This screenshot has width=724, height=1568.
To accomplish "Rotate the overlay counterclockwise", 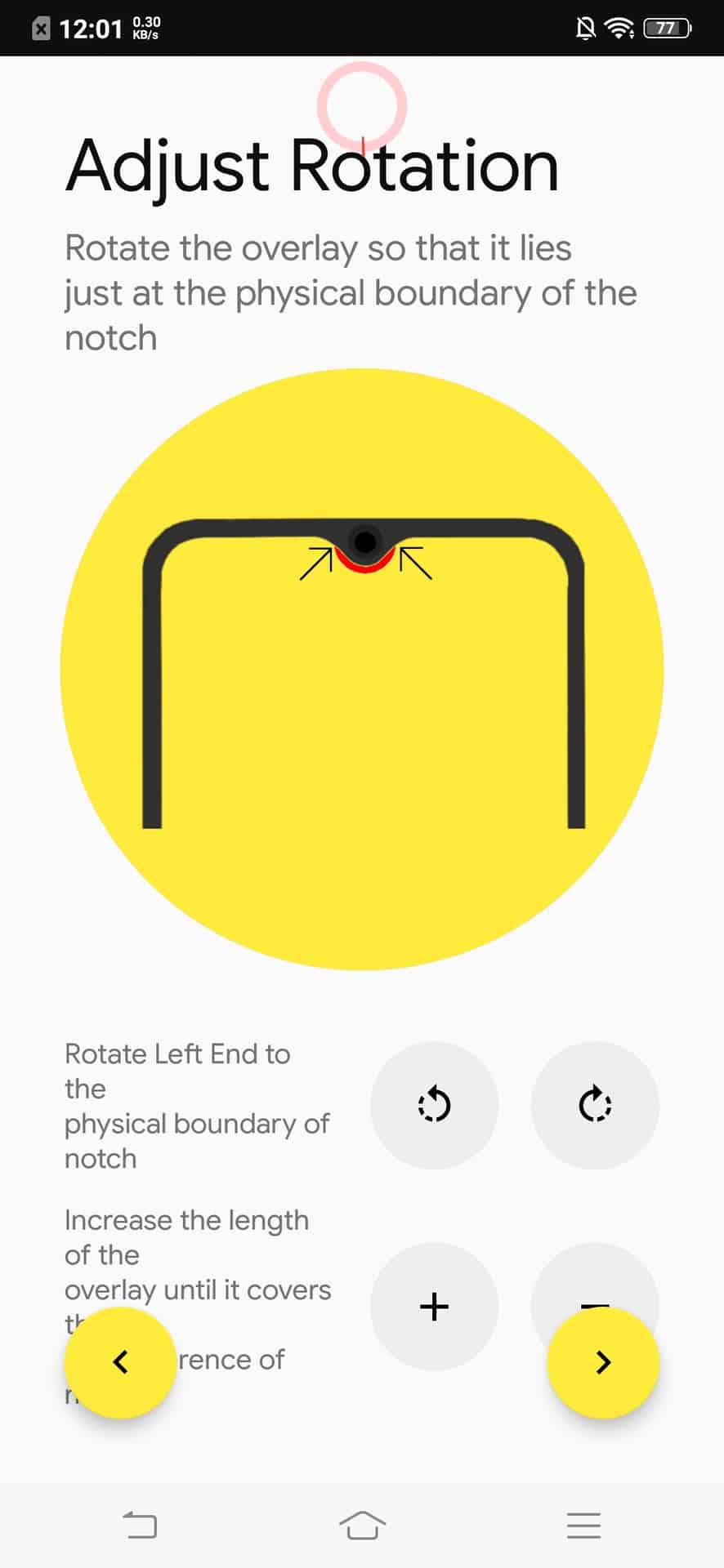I will (434, 1105).
